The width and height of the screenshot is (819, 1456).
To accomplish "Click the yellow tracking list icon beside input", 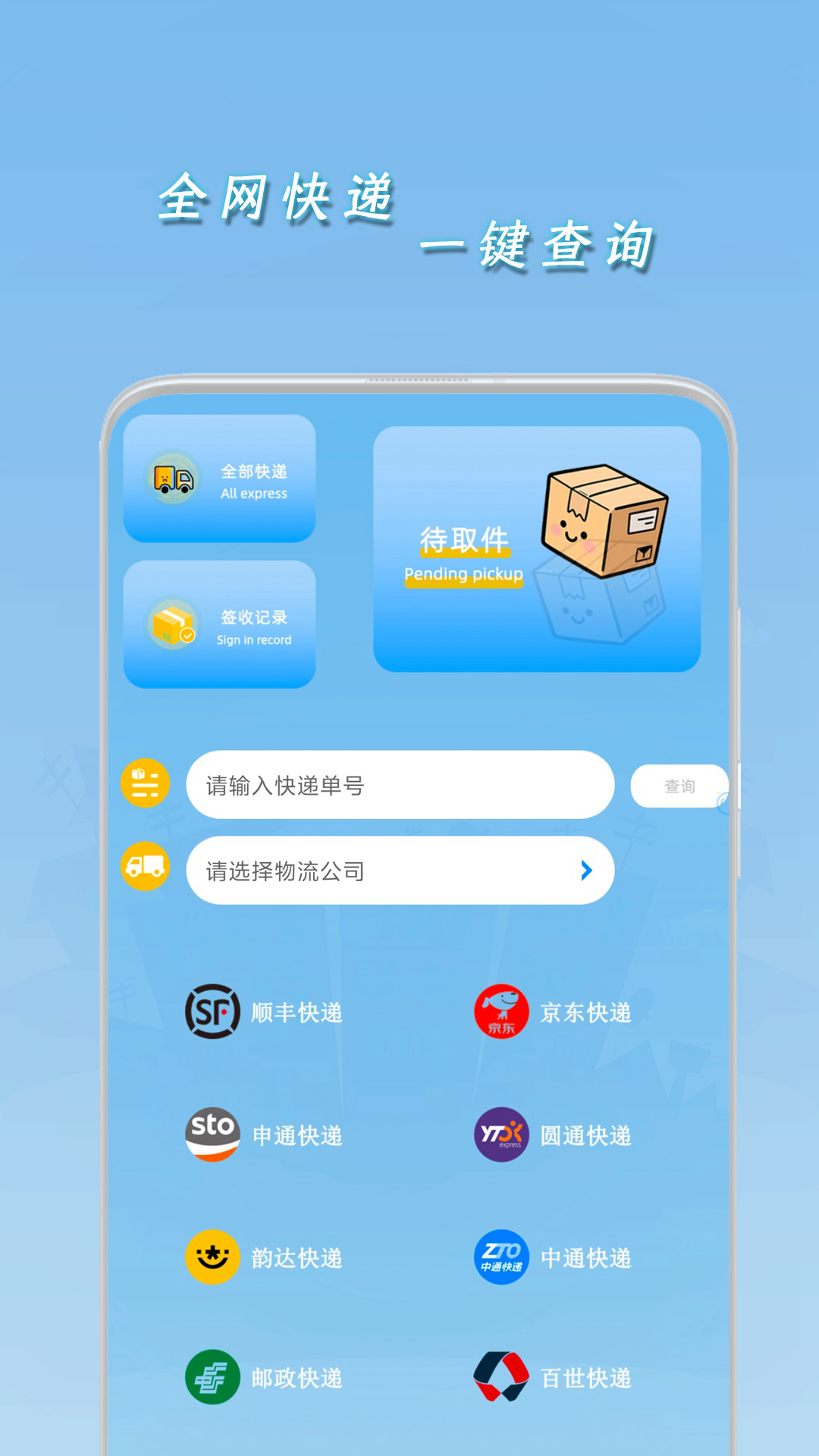I will (x=143, y=785).
